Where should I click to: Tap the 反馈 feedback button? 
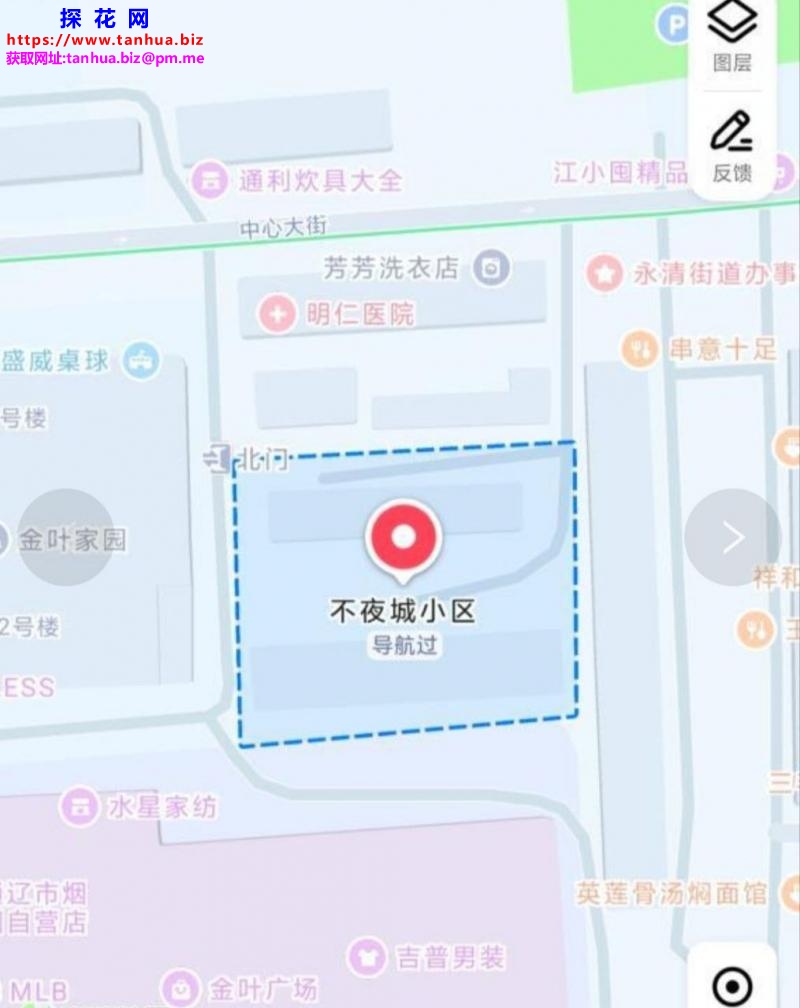(732, 146)
